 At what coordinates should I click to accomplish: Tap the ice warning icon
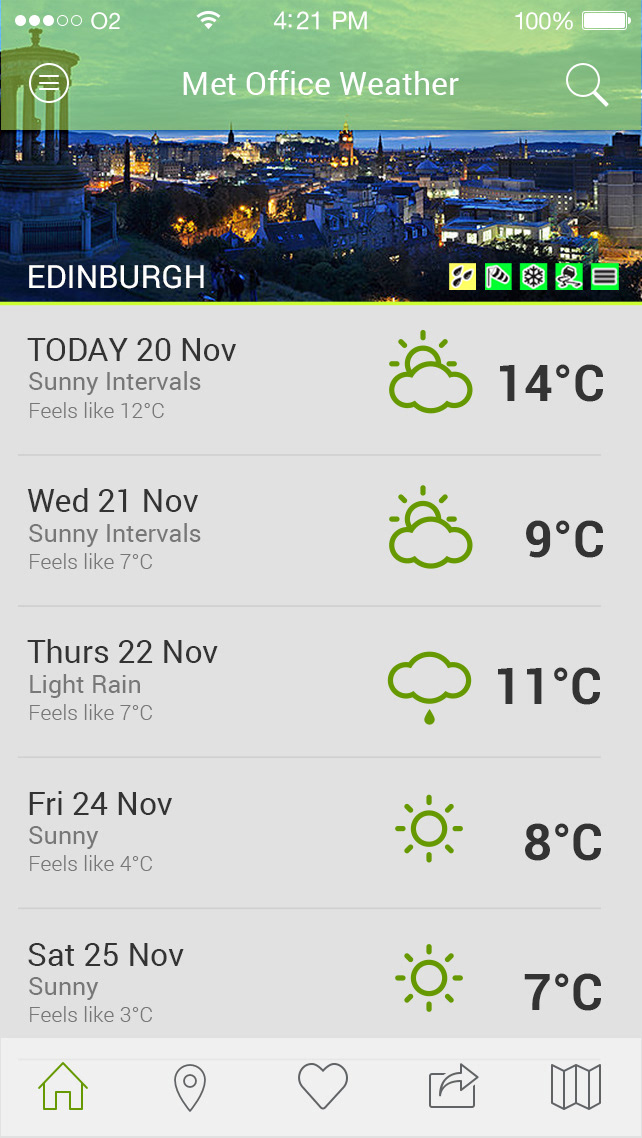[569, 277]
